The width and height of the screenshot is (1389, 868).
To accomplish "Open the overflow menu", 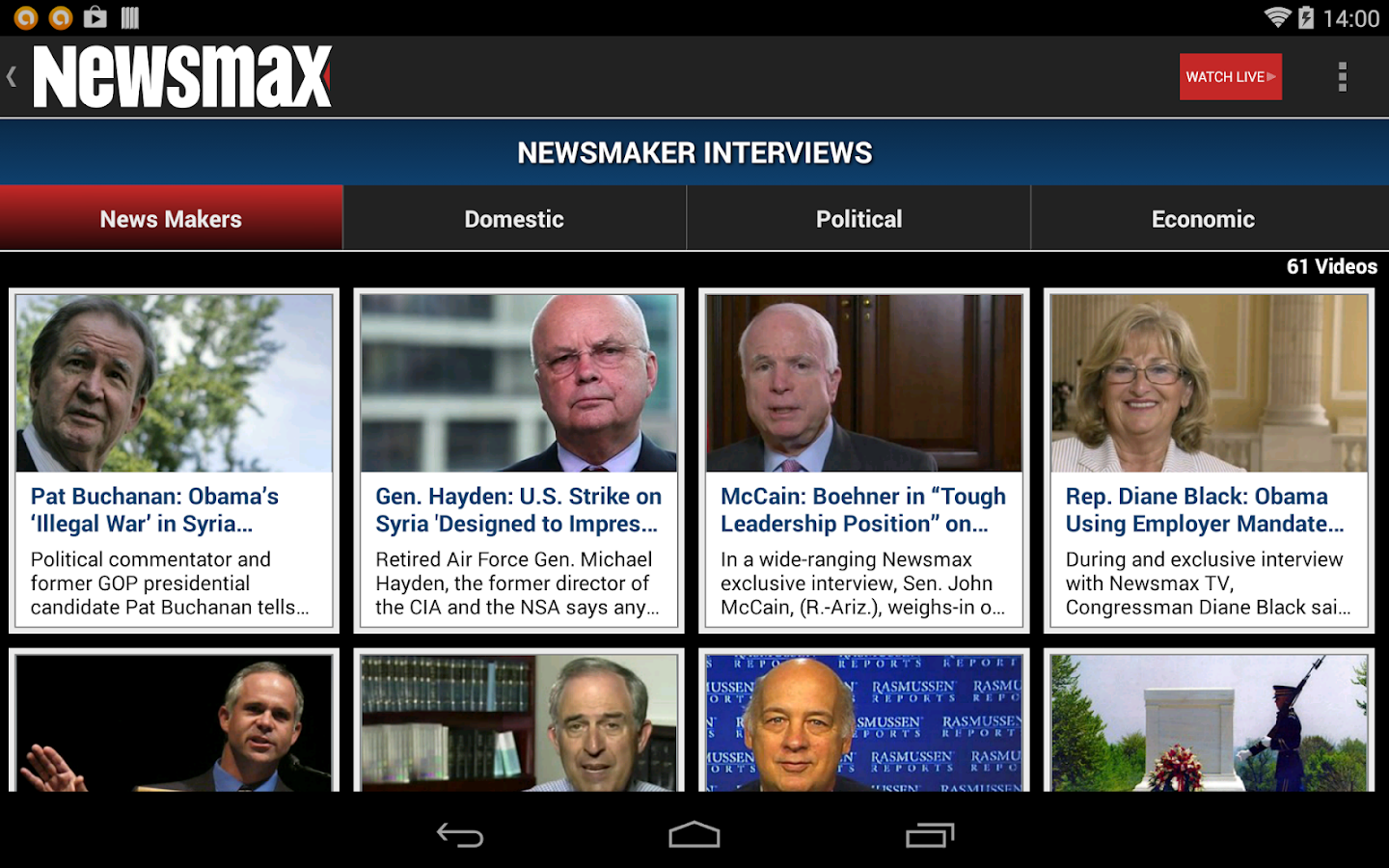I will (x=1342, y=77).
